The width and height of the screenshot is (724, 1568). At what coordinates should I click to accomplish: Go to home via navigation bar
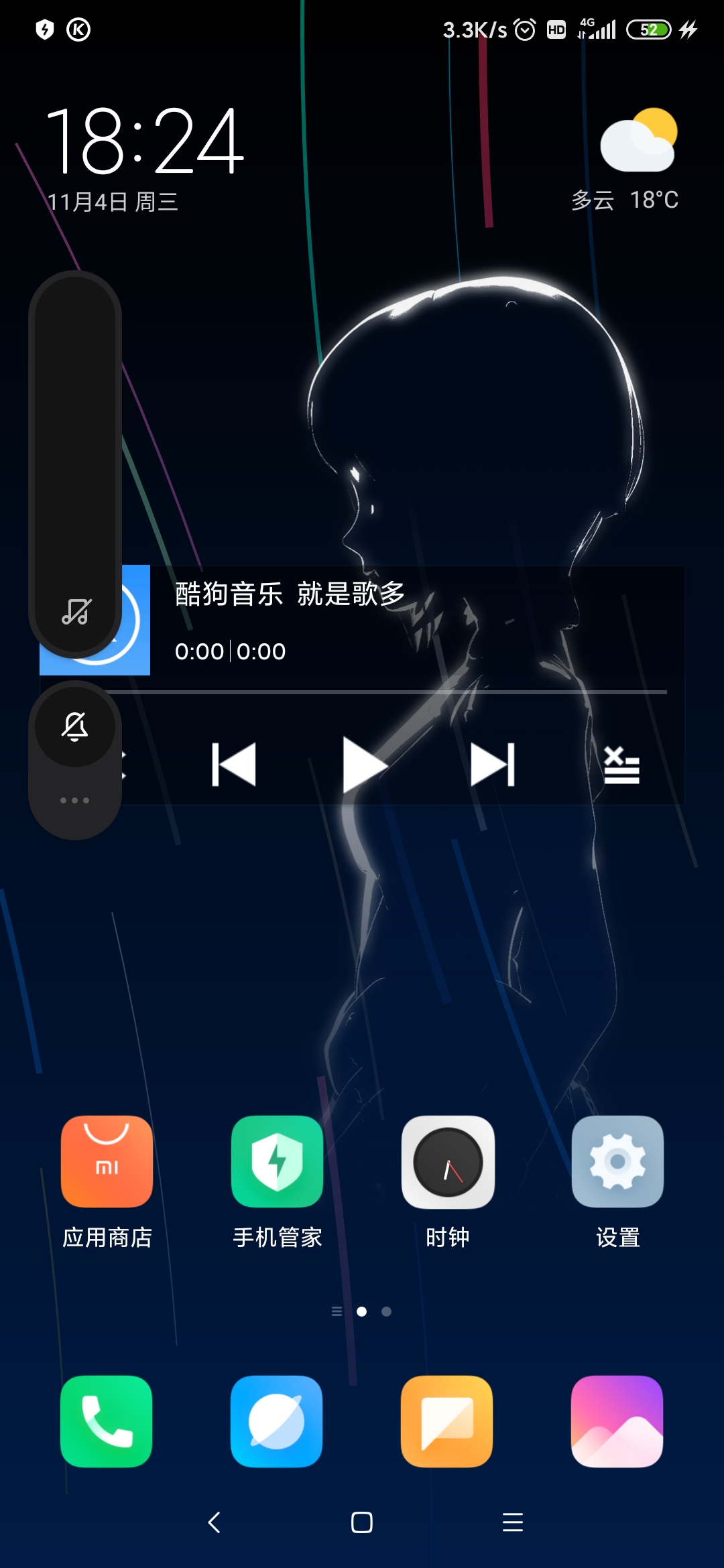362,1522
